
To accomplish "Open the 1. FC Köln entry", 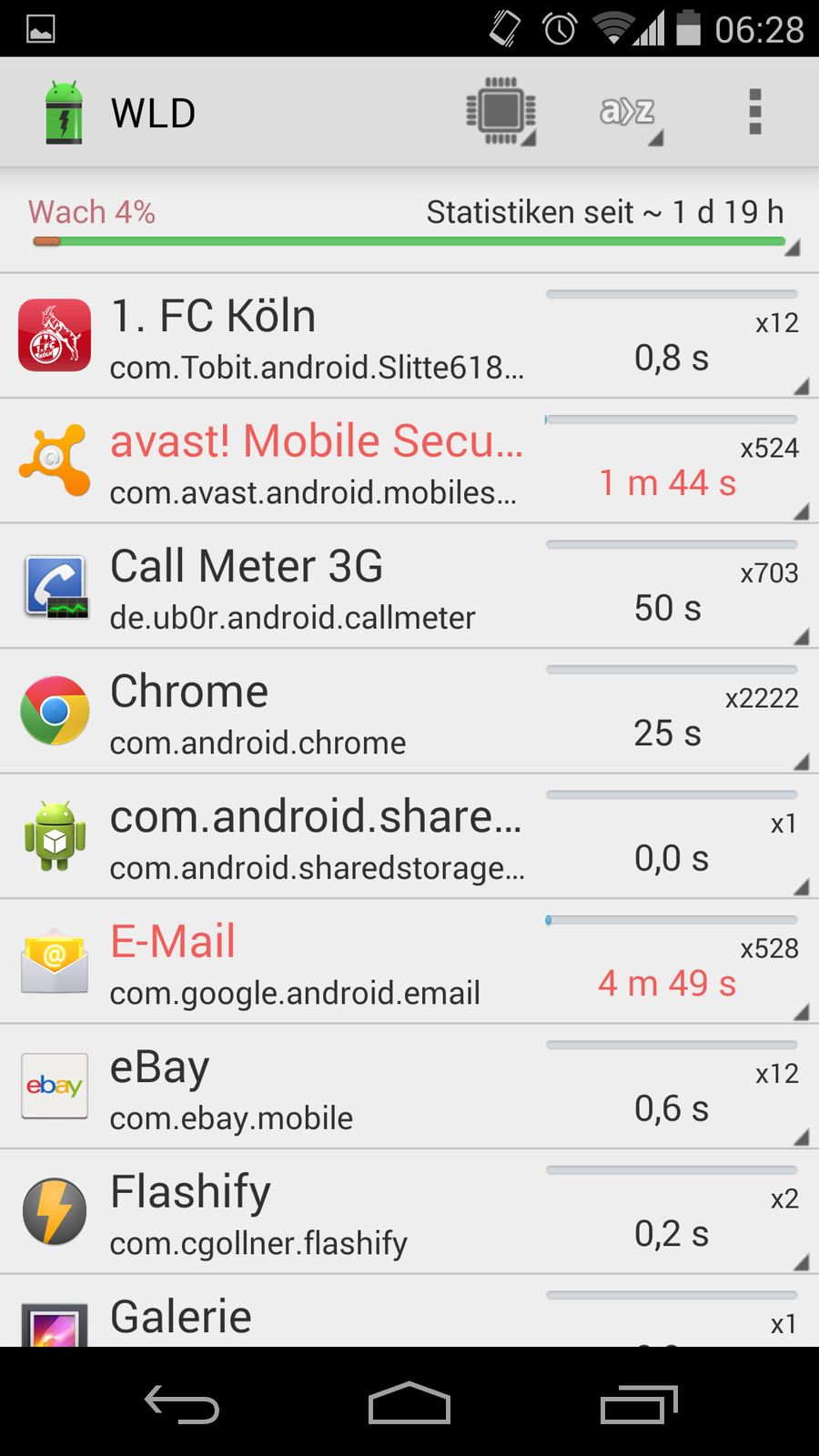I will (409, 336).
